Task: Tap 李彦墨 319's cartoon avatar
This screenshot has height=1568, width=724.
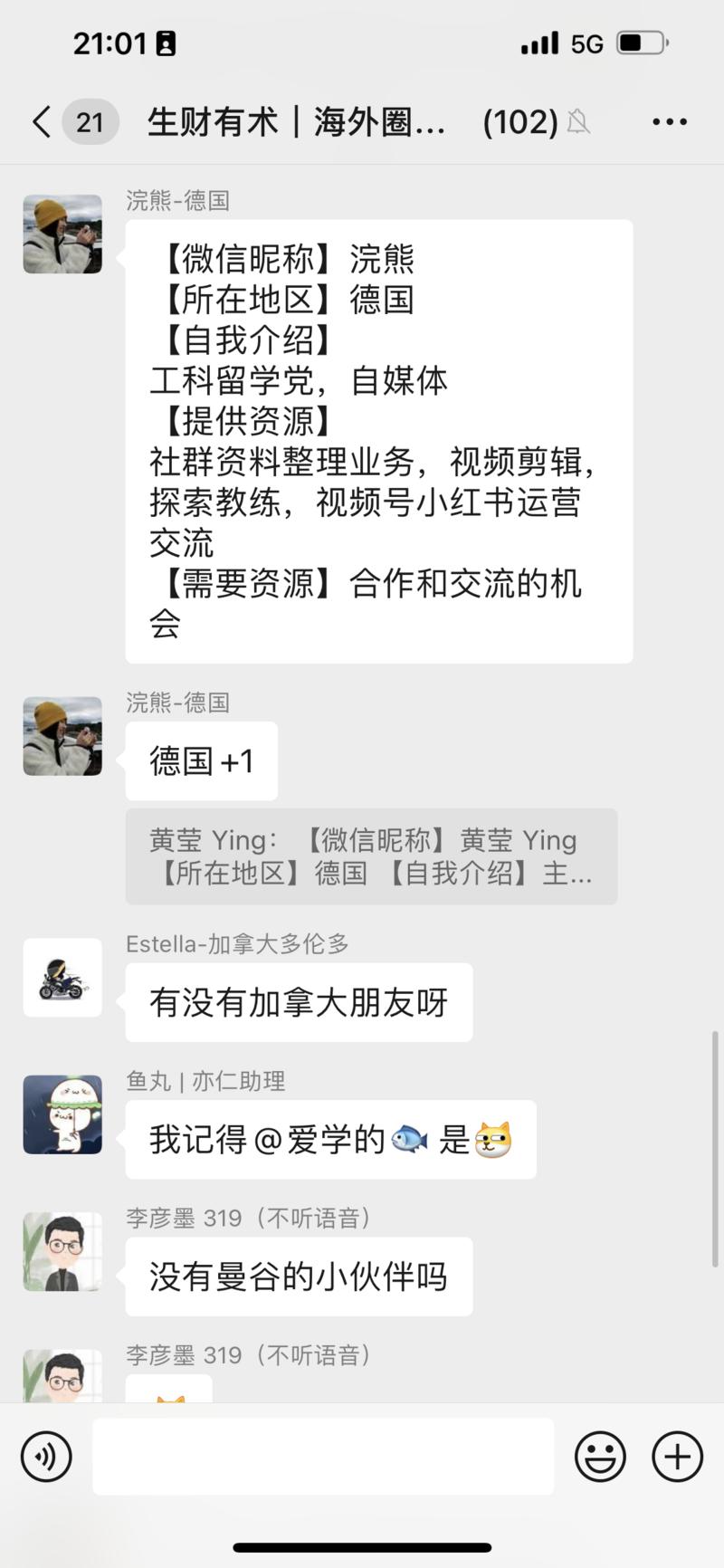Action: click(62, 1252)
